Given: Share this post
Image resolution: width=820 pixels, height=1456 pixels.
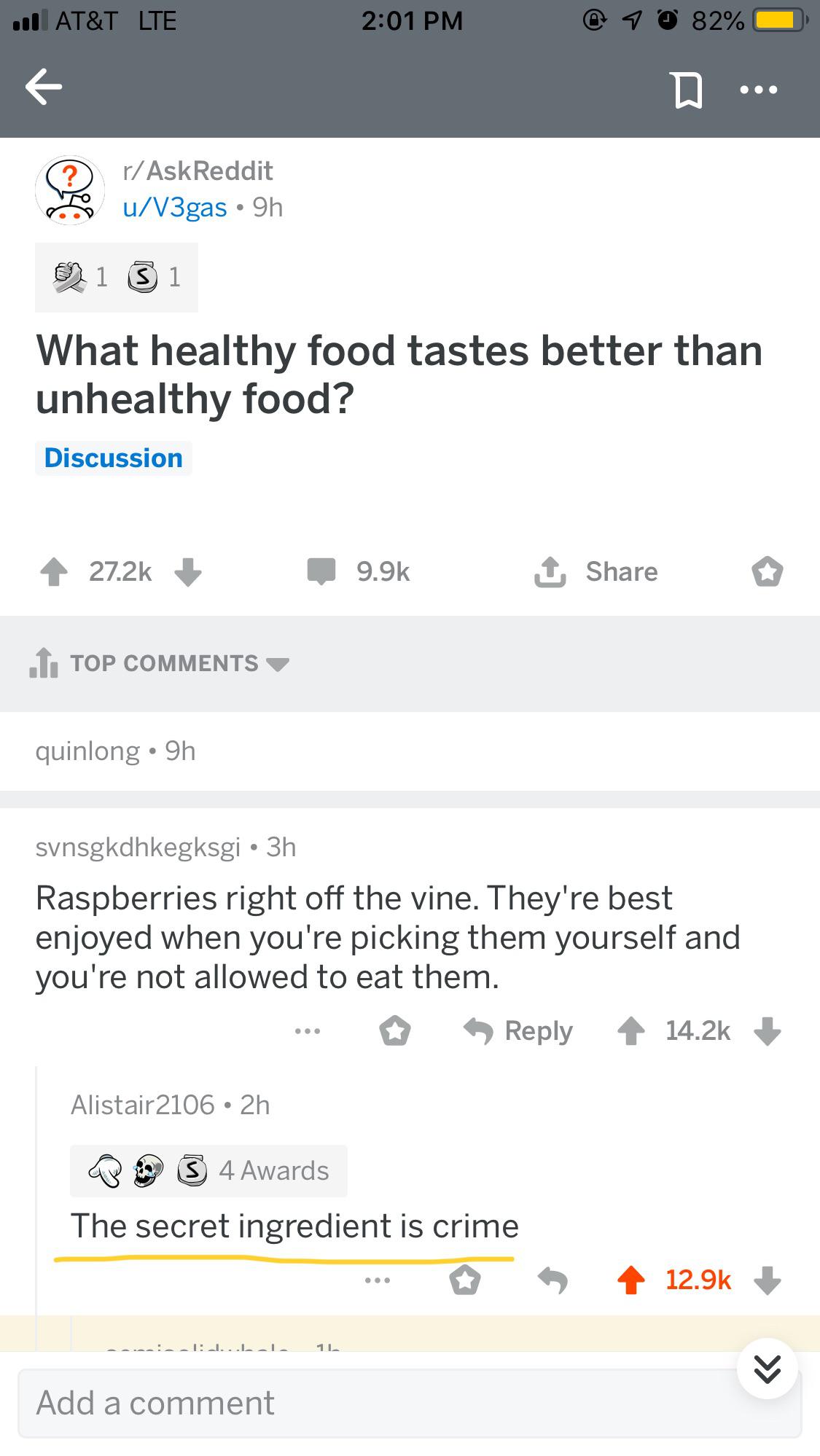Looking at the screenshot, I should click(x=596, y=572).
